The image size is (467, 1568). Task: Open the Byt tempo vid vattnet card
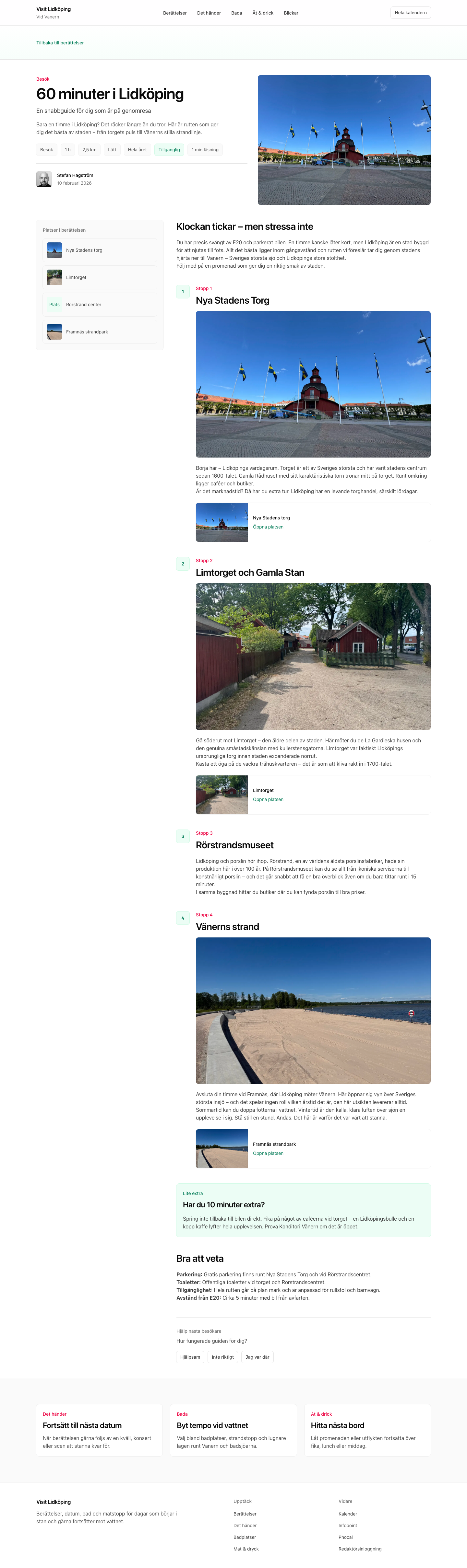pyautogui.click(x=233, y=1430)
